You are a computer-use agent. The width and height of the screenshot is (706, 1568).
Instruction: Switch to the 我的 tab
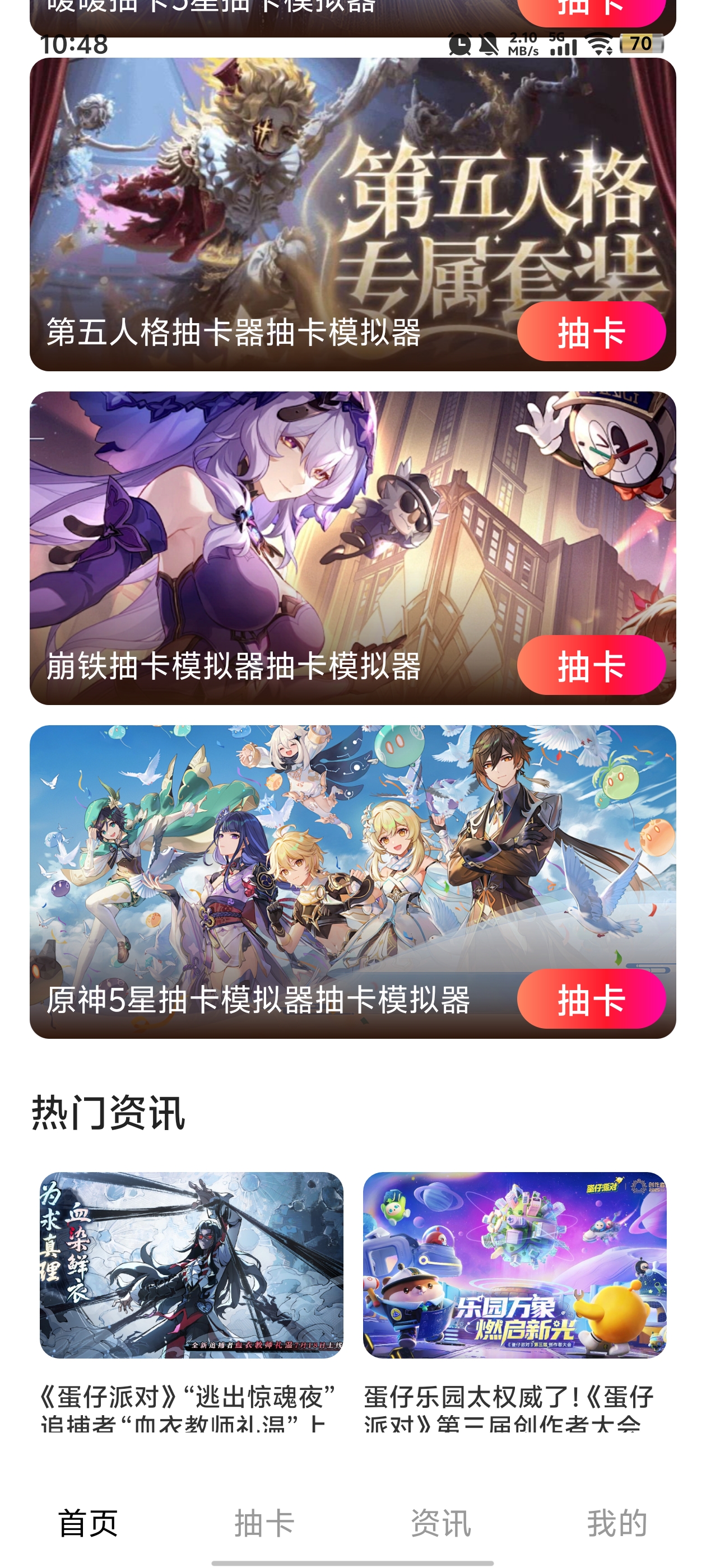click(617, 1522)
